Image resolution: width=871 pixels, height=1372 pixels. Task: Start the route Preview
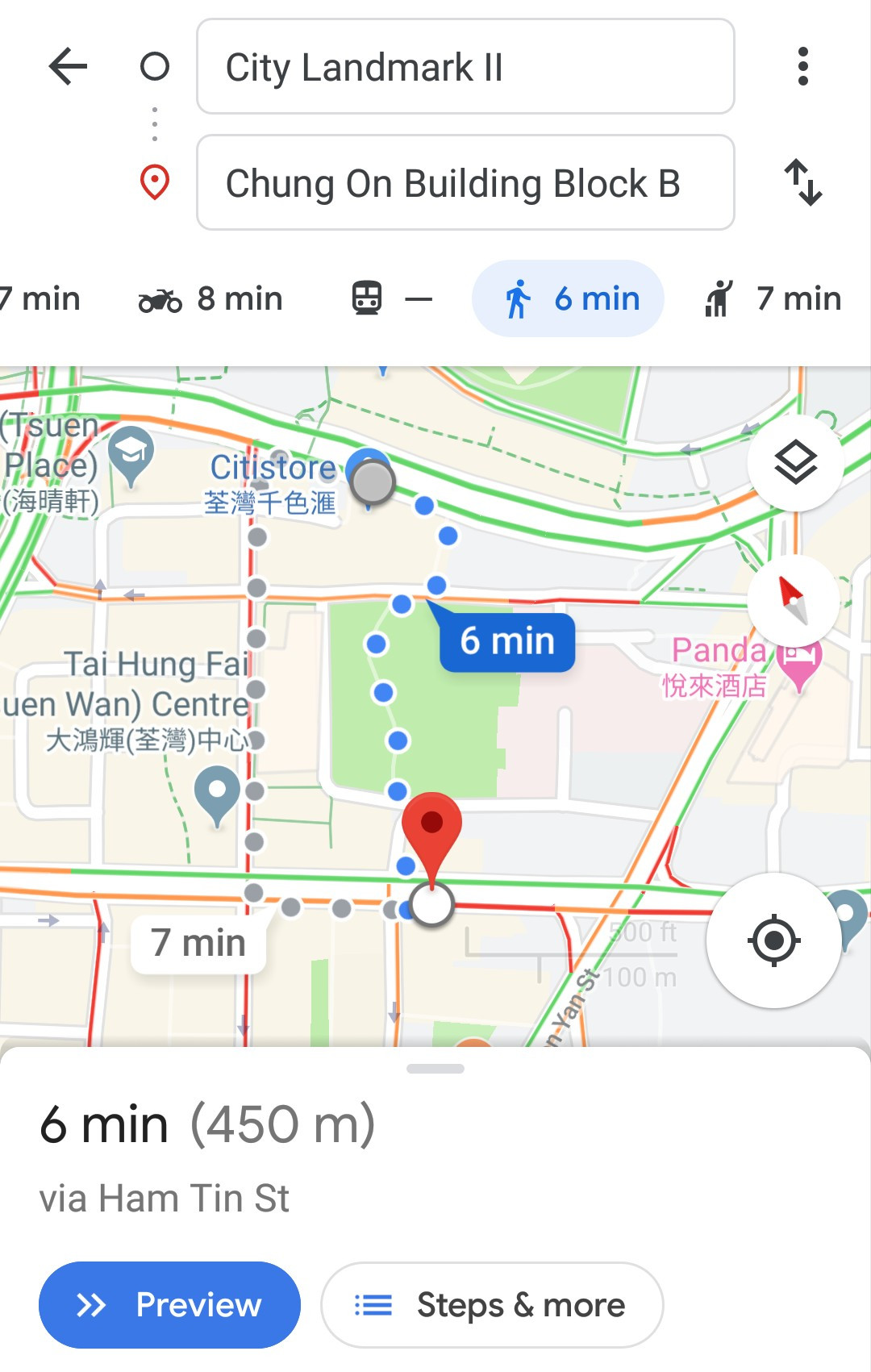[x=169, y=1304]
